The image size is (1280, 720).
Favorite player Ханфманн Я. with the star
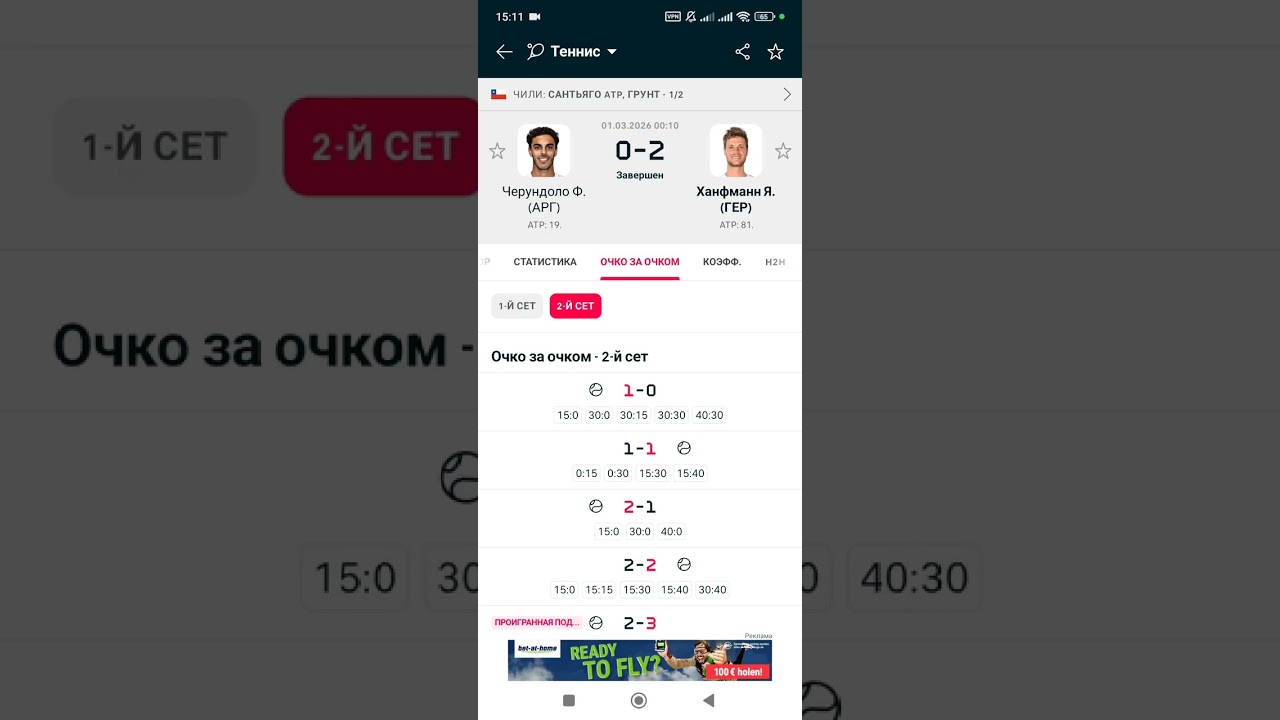pyautogui.click(x=783, y=151)
